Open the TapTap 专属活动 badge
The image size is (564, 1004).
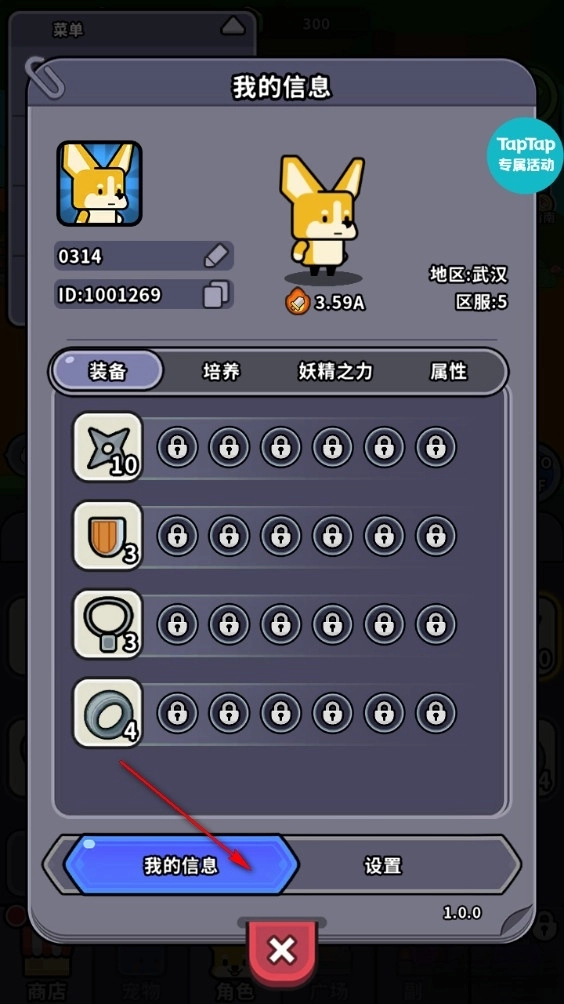[x=526, y=156]
